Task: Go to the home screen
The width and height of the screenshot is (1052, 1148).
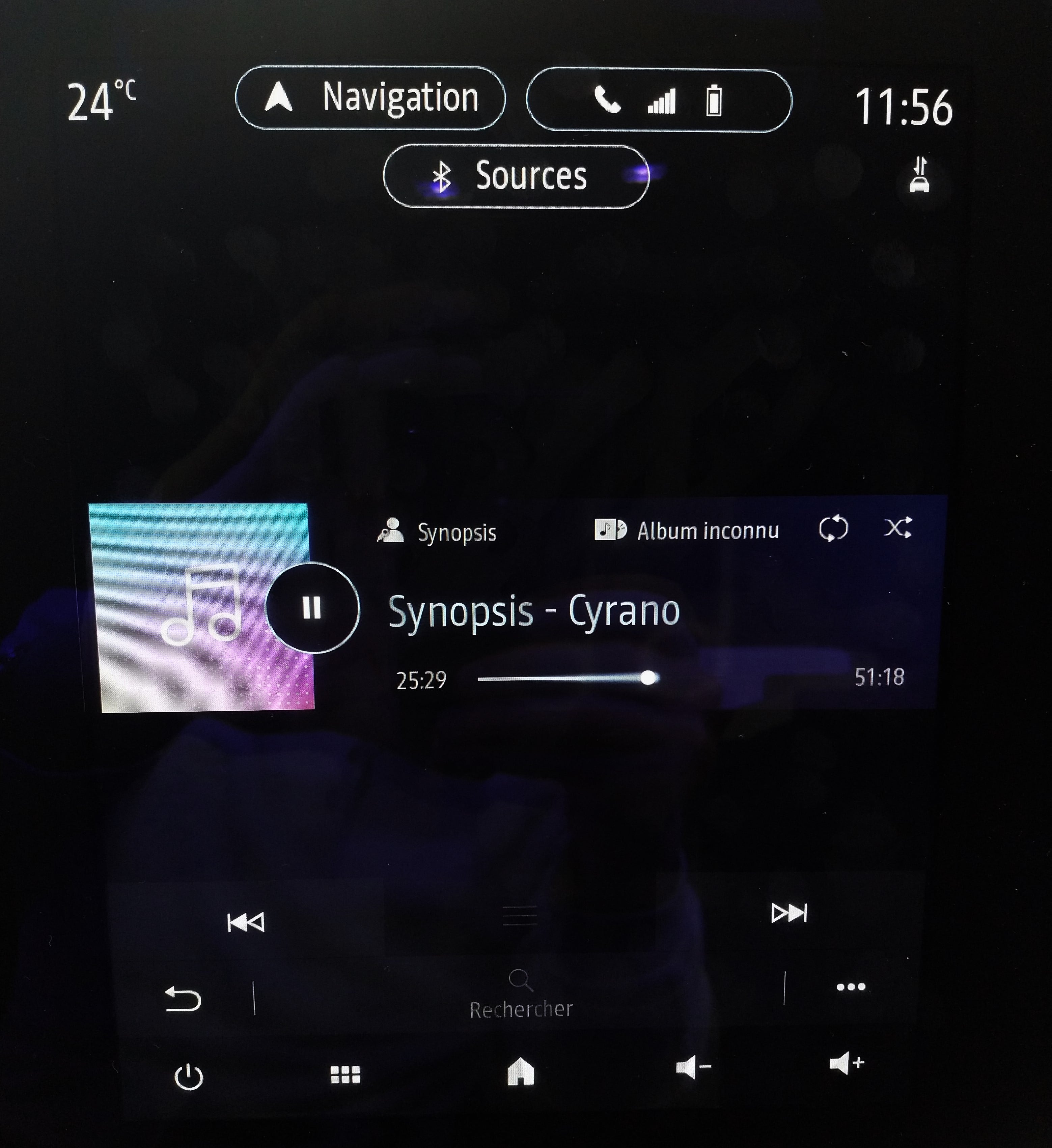Action: pos(521,1071)
